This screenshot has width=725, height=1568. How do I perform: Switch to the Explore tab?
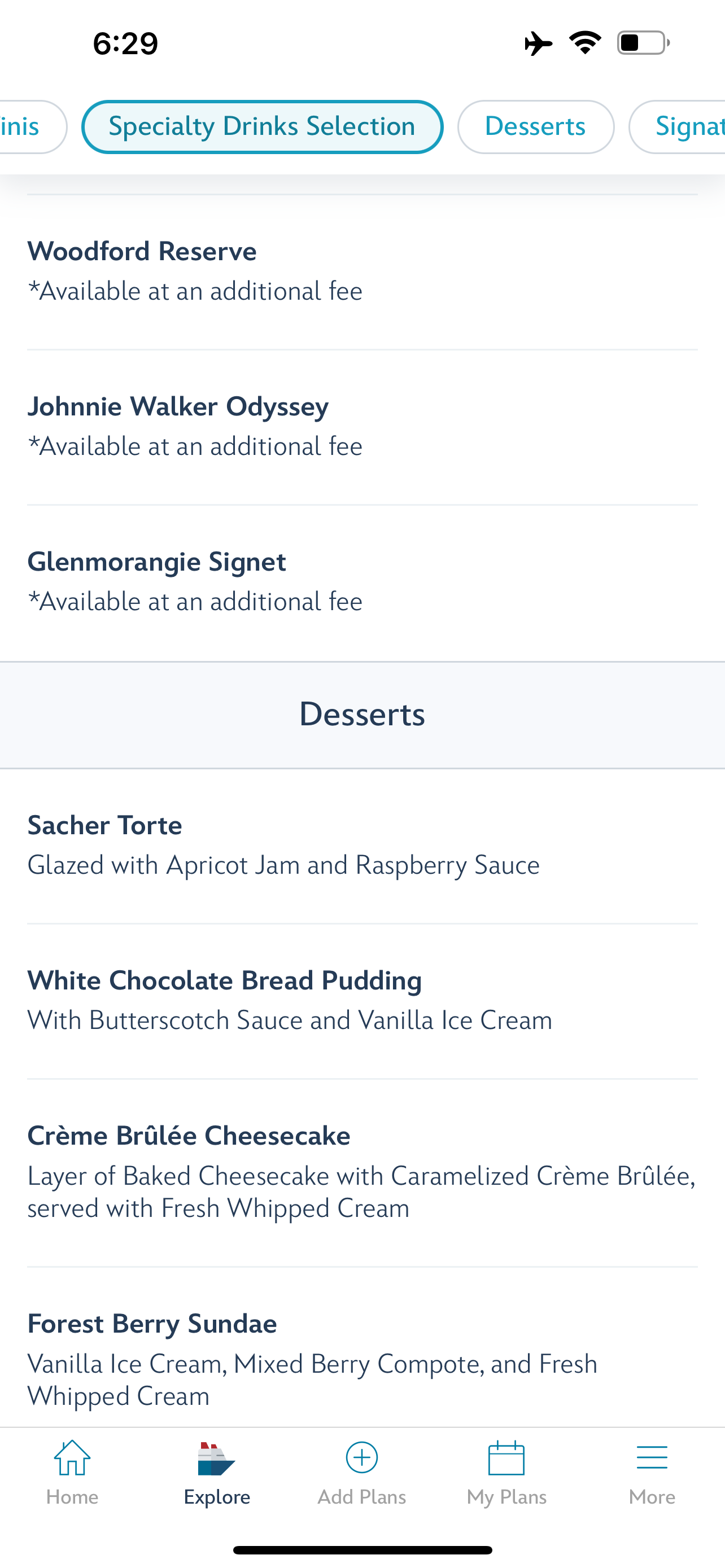pyautogui.click(x=217, y=1473)
